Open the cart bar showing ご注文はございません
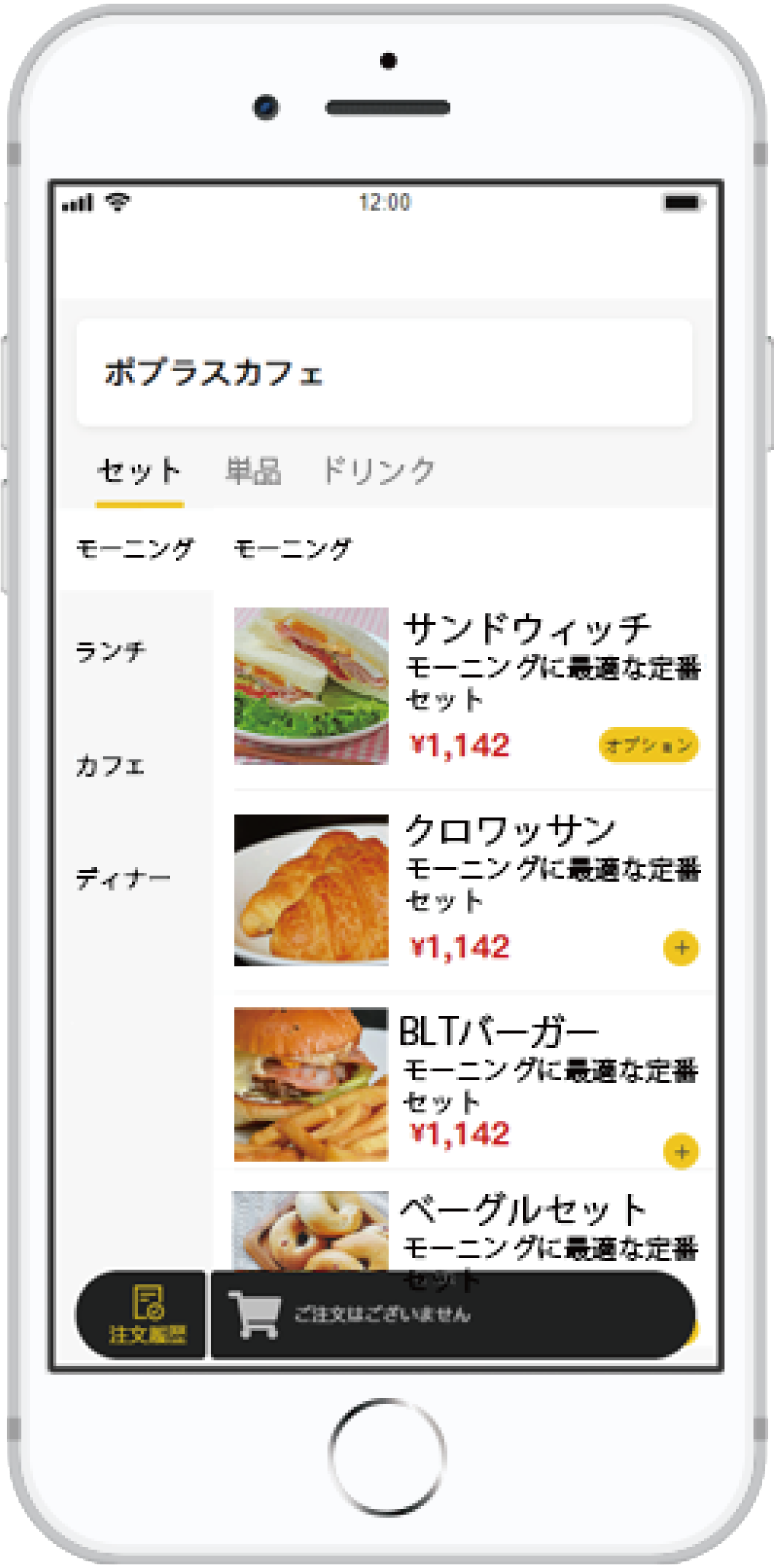 452,1314
